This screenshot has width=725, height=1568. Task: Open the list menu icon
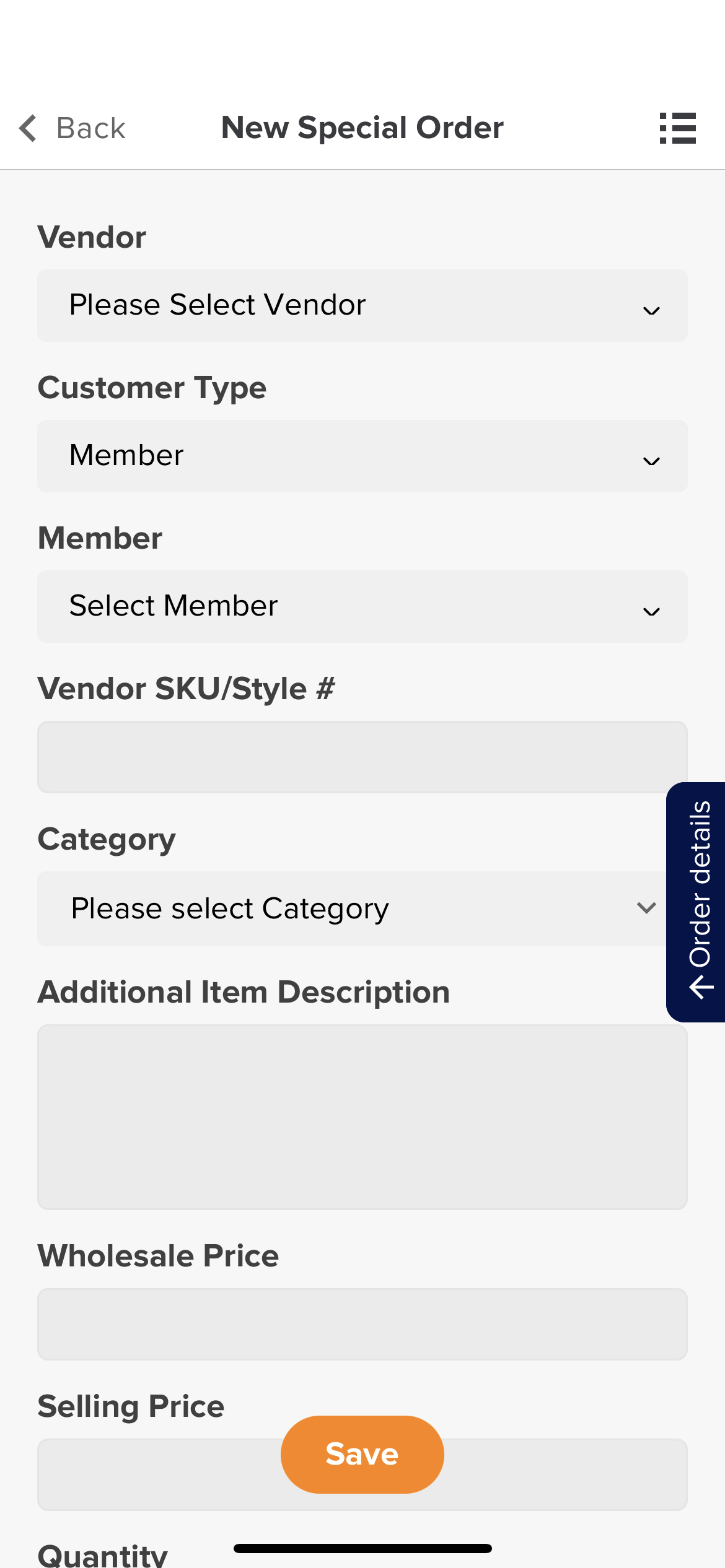677,128
